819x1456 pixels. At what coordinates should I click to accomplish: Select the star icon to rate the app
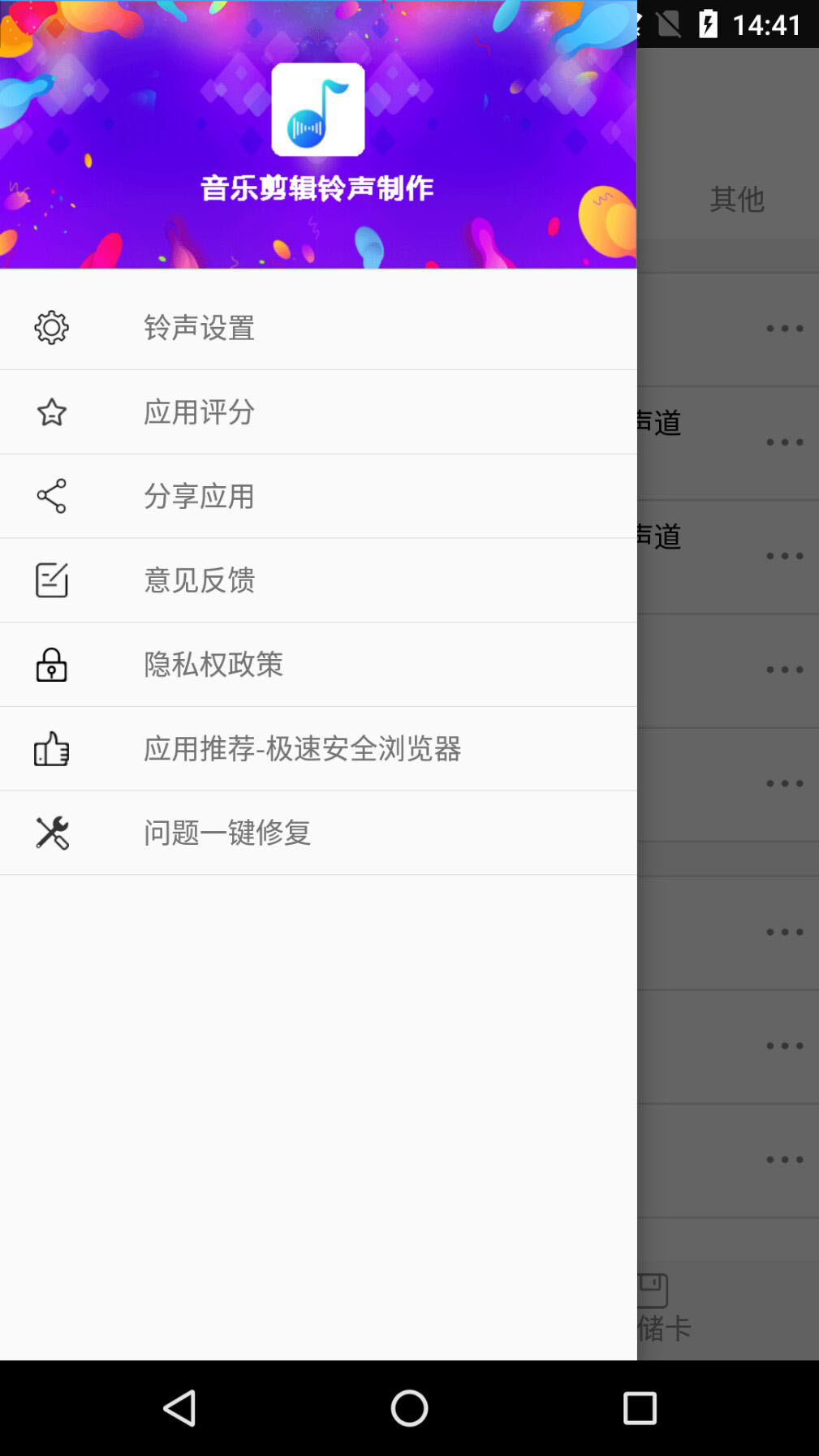50,411
